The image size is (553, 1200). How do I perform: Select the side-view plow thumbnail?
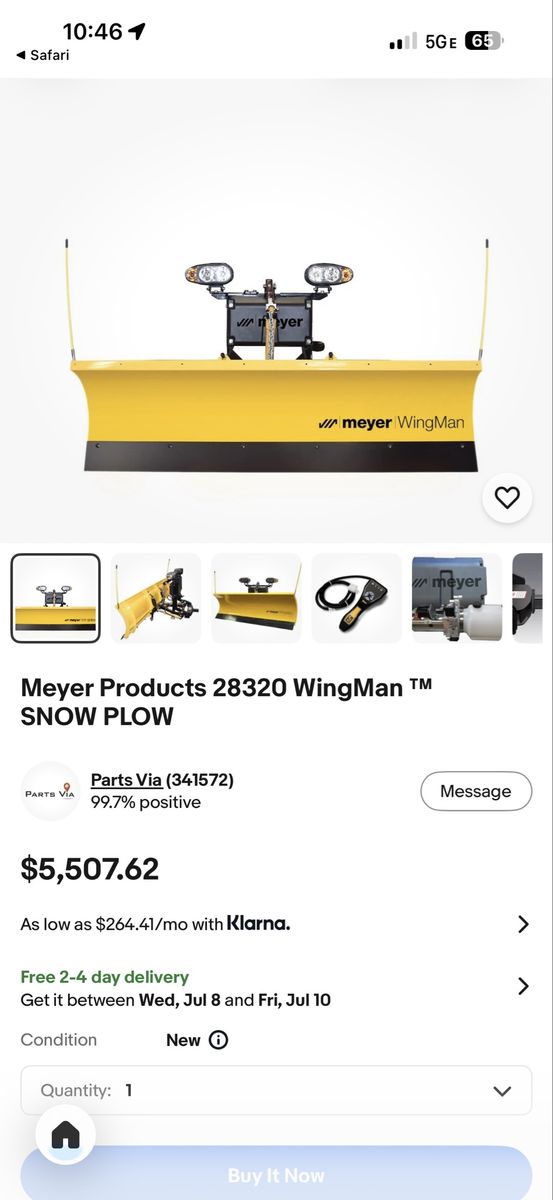tap(156, 598)
